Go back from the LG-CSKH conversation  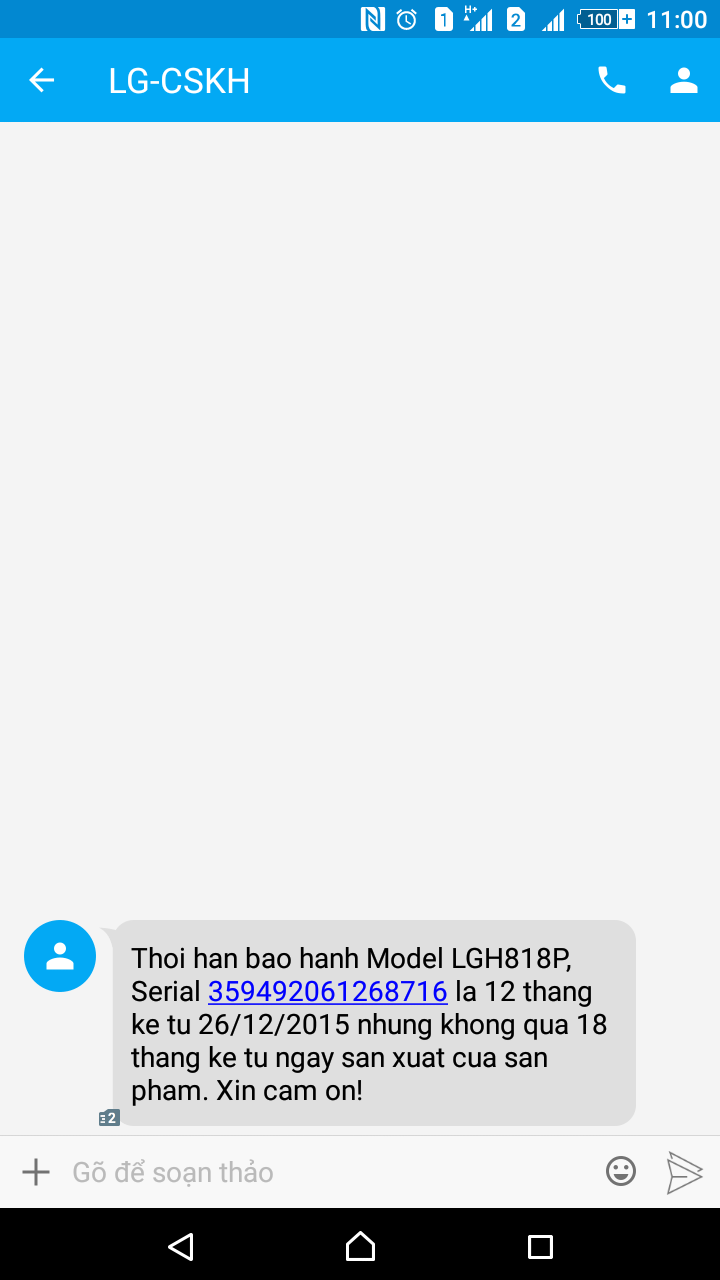click(41, 80)
